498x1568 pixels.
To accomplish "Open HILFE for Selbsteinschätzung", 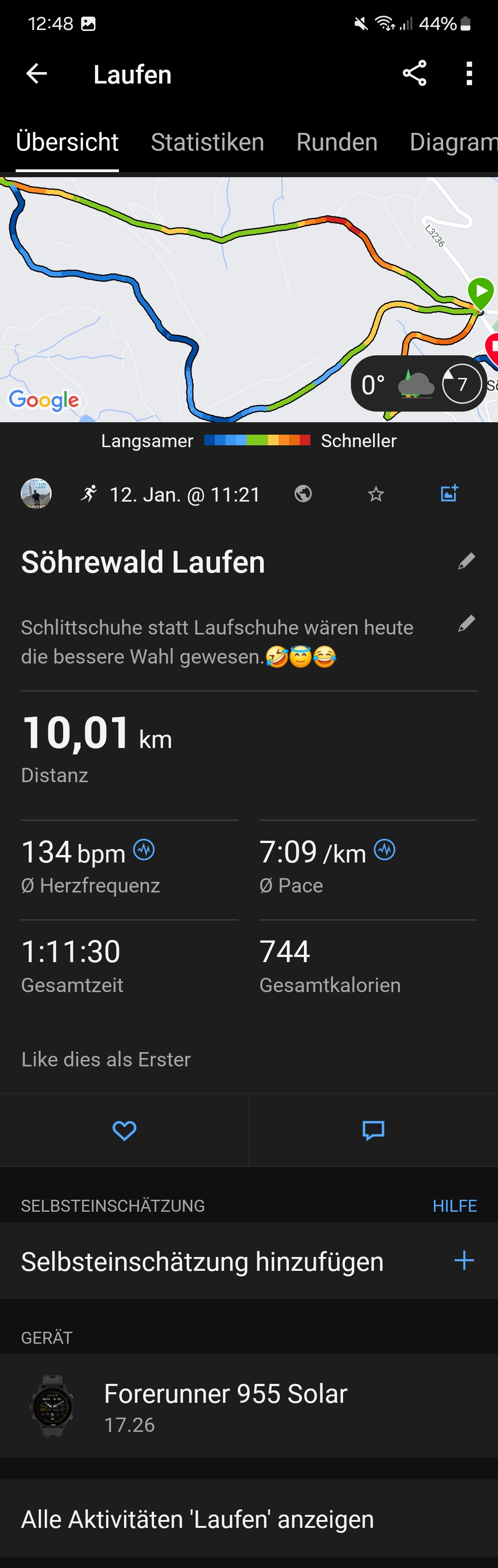I will 454,1206.
